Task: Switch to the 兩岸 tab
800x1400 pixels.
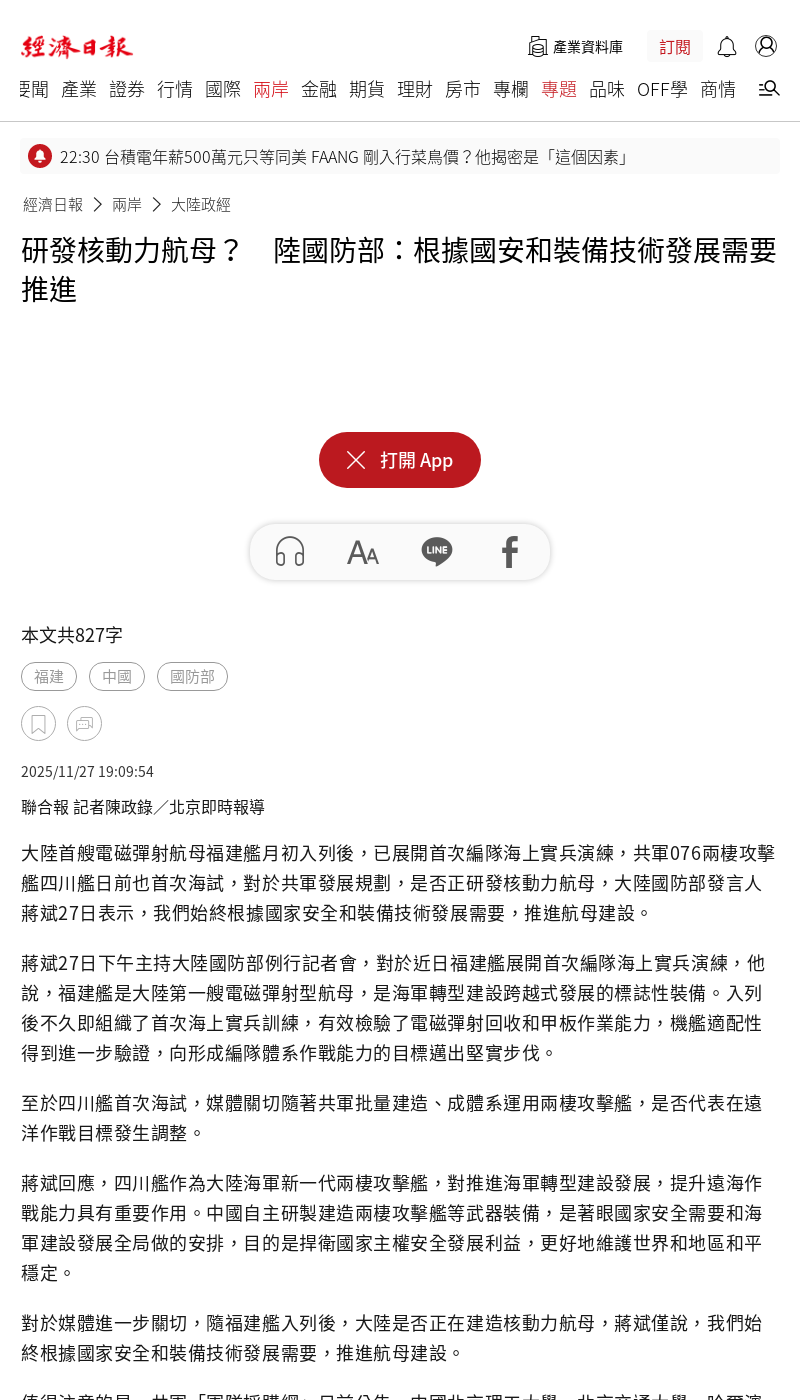Action: [271, 89]
